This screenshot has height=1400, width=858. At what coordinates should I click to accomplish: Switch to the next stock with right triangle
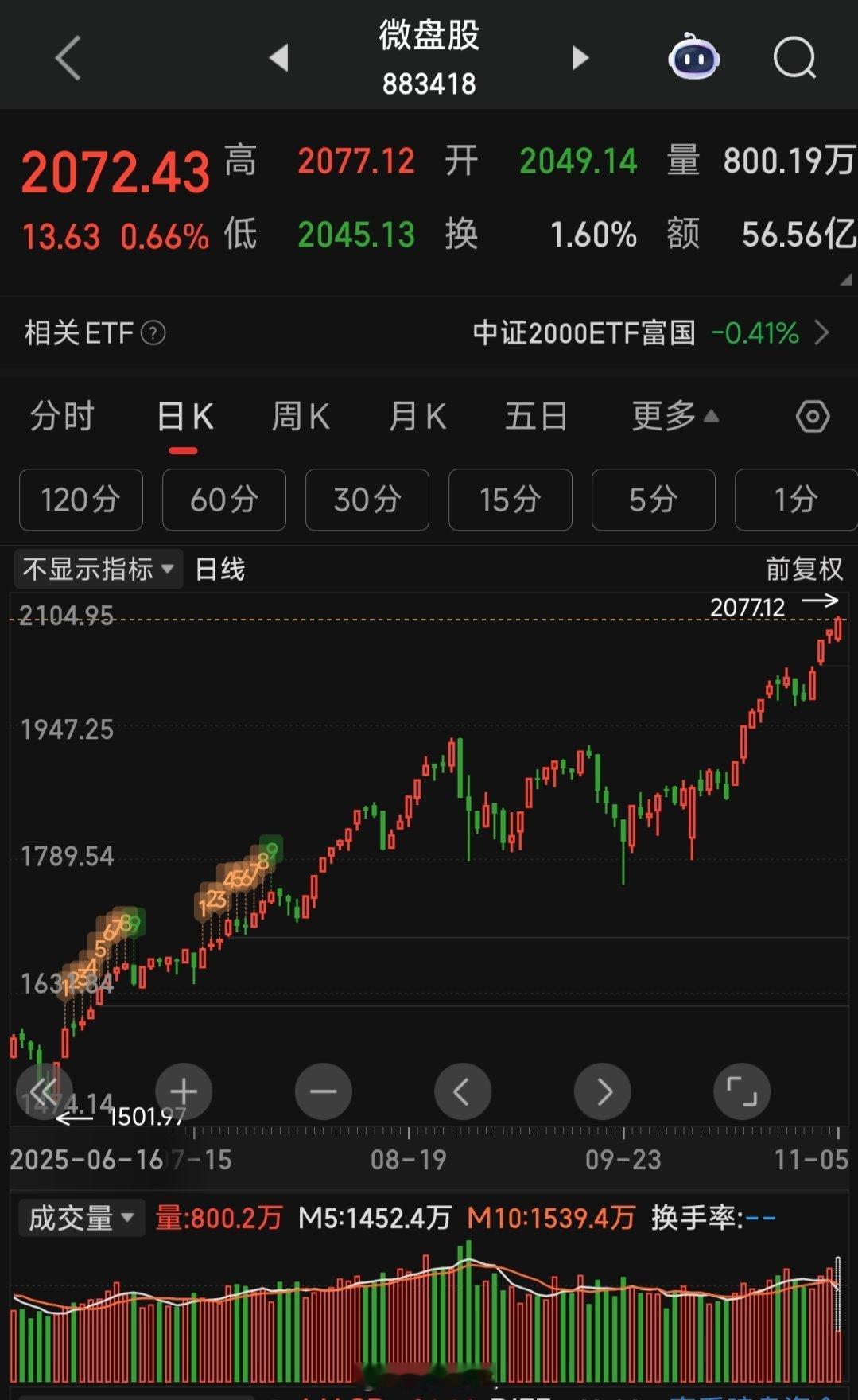pos(580,57)
